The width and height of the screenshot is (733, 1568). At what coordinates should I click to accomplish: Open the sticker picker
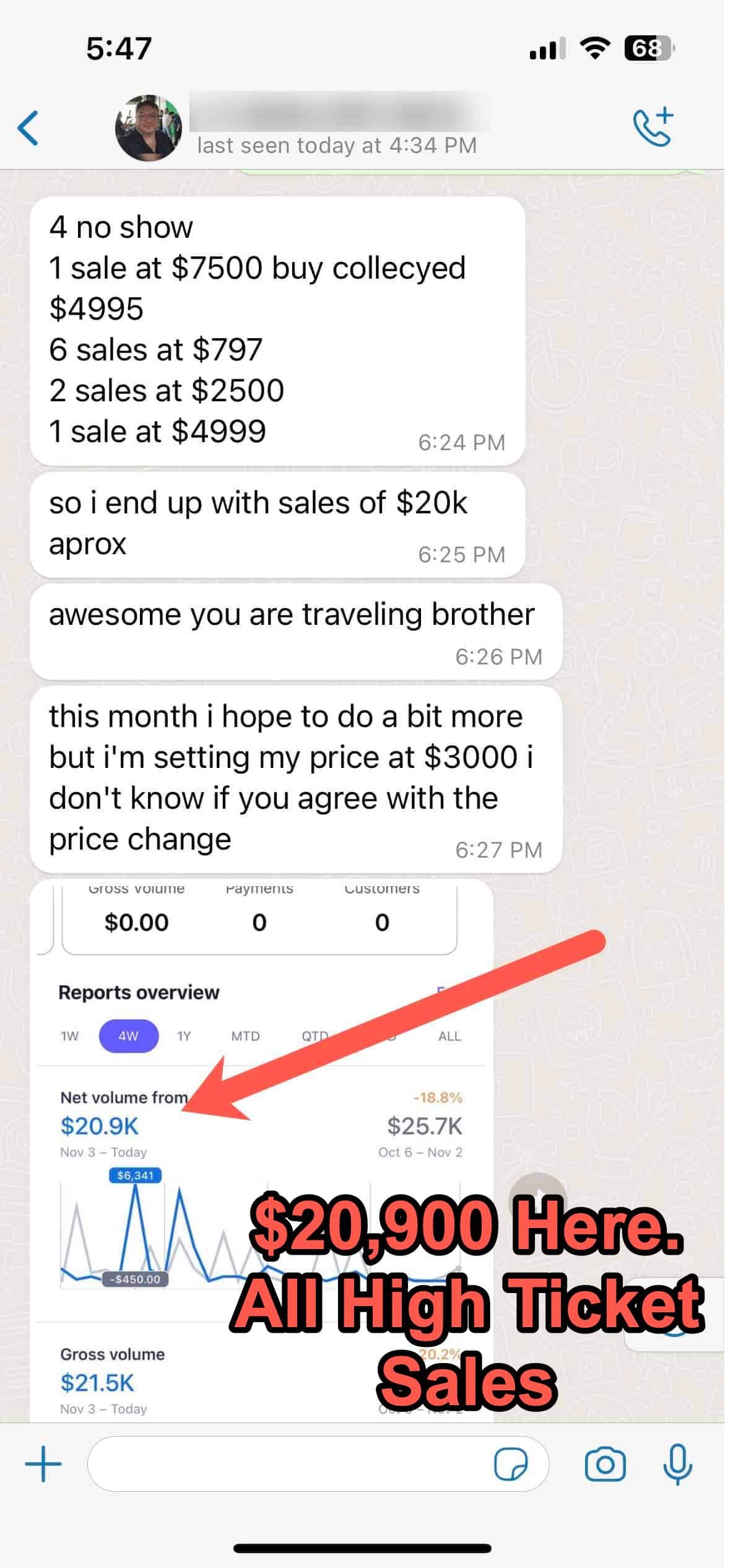(511, 1464)
